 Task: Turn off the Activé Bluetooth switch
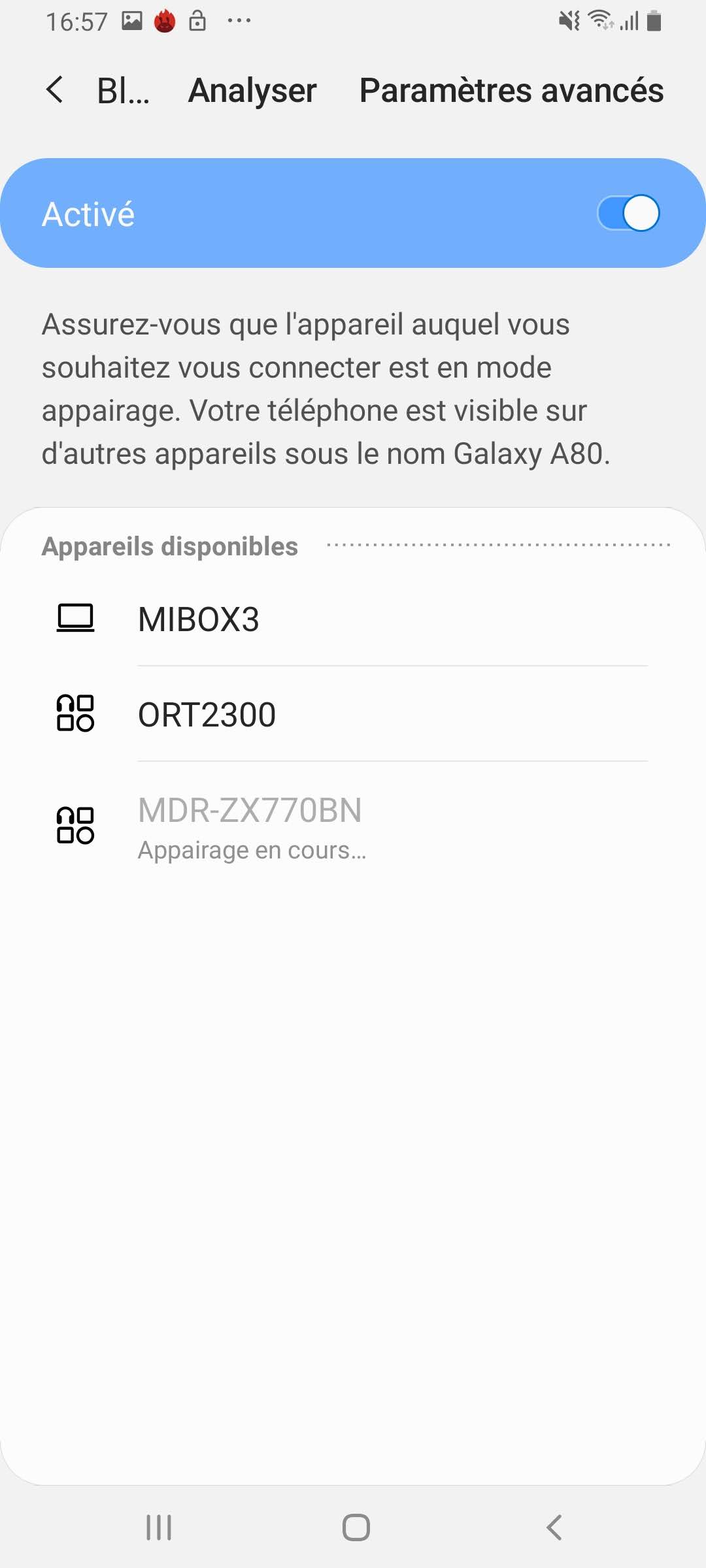click(x=628, y=213)
